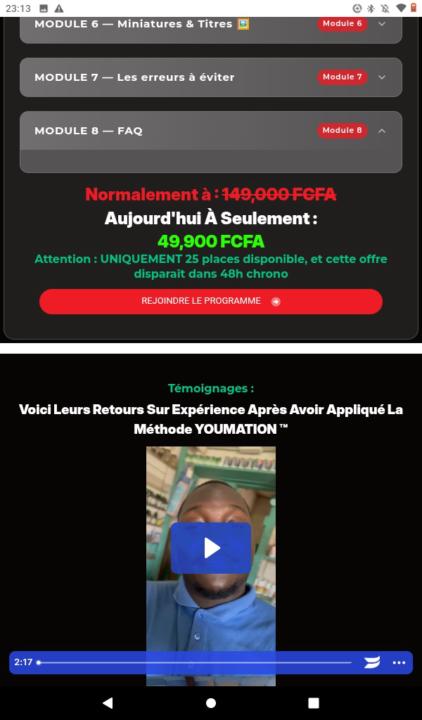Go back with the system back button

point(108,703)
